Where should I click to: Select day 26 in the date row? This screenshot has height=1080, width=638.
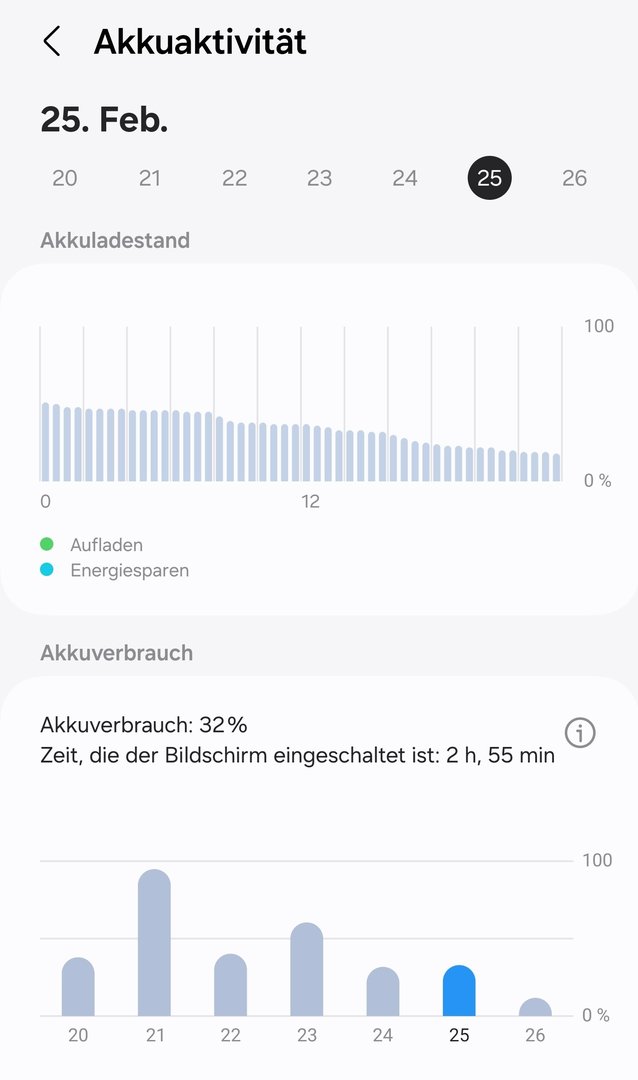tap(574, 179)
